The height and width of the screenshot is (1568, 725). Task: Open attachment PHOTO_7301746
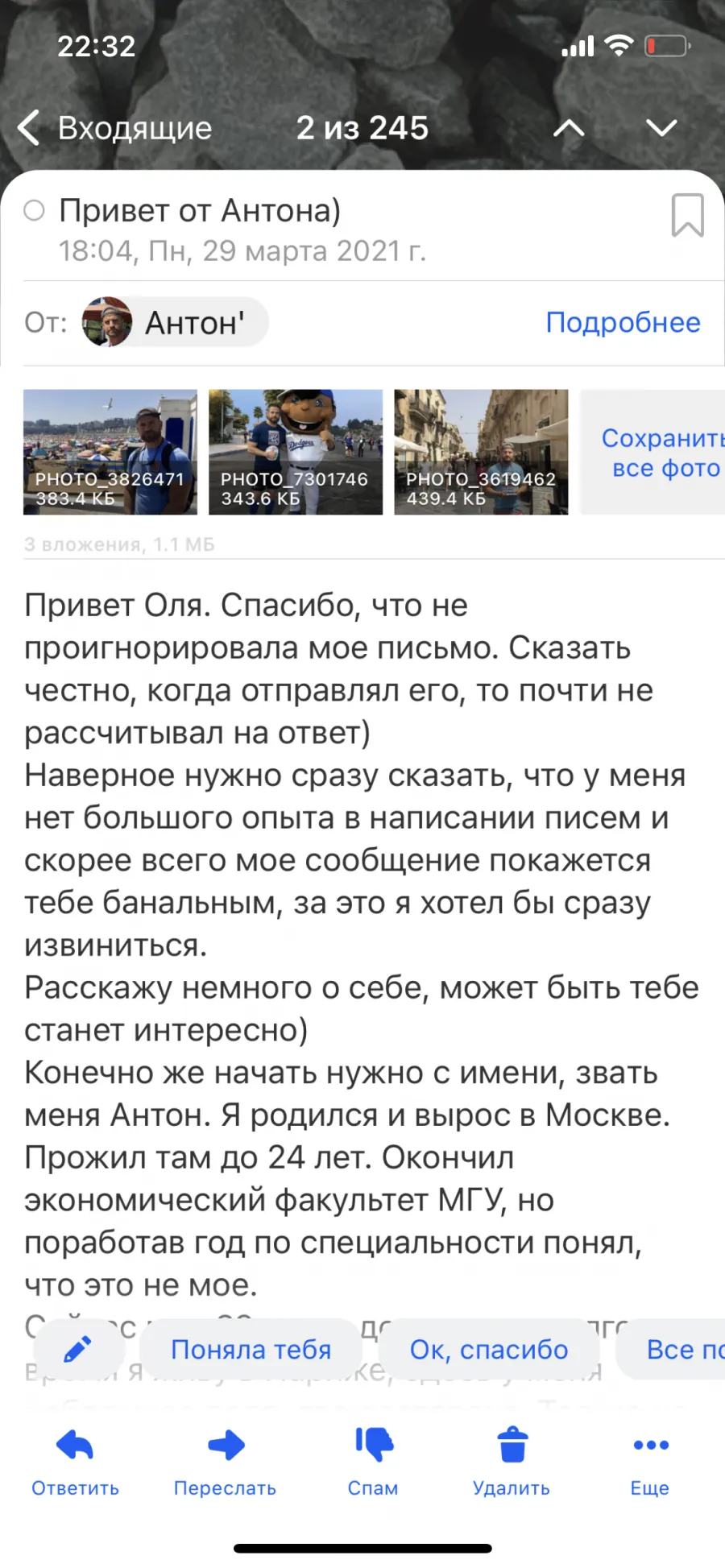pyautogui.click(x=296, y=452)
